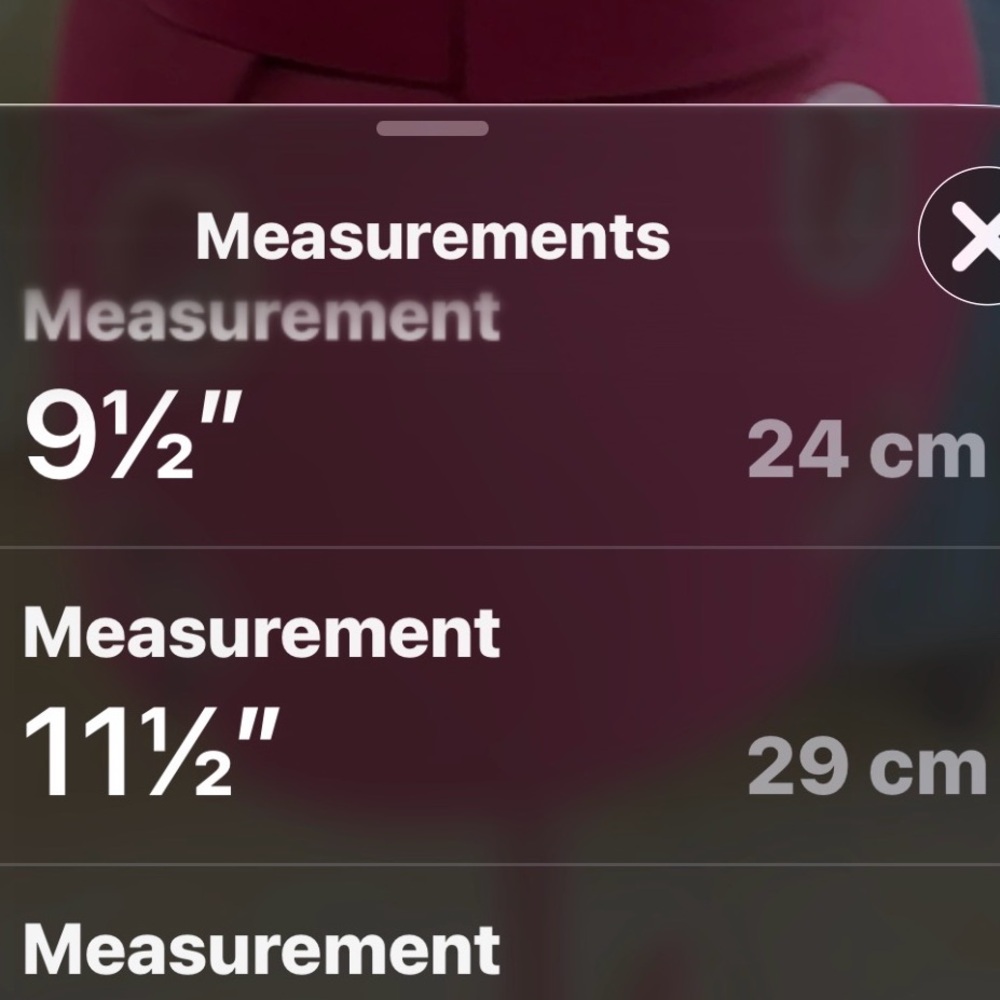
Task: Select the 9½" measurement row
Action: click(x=500, y=425)
